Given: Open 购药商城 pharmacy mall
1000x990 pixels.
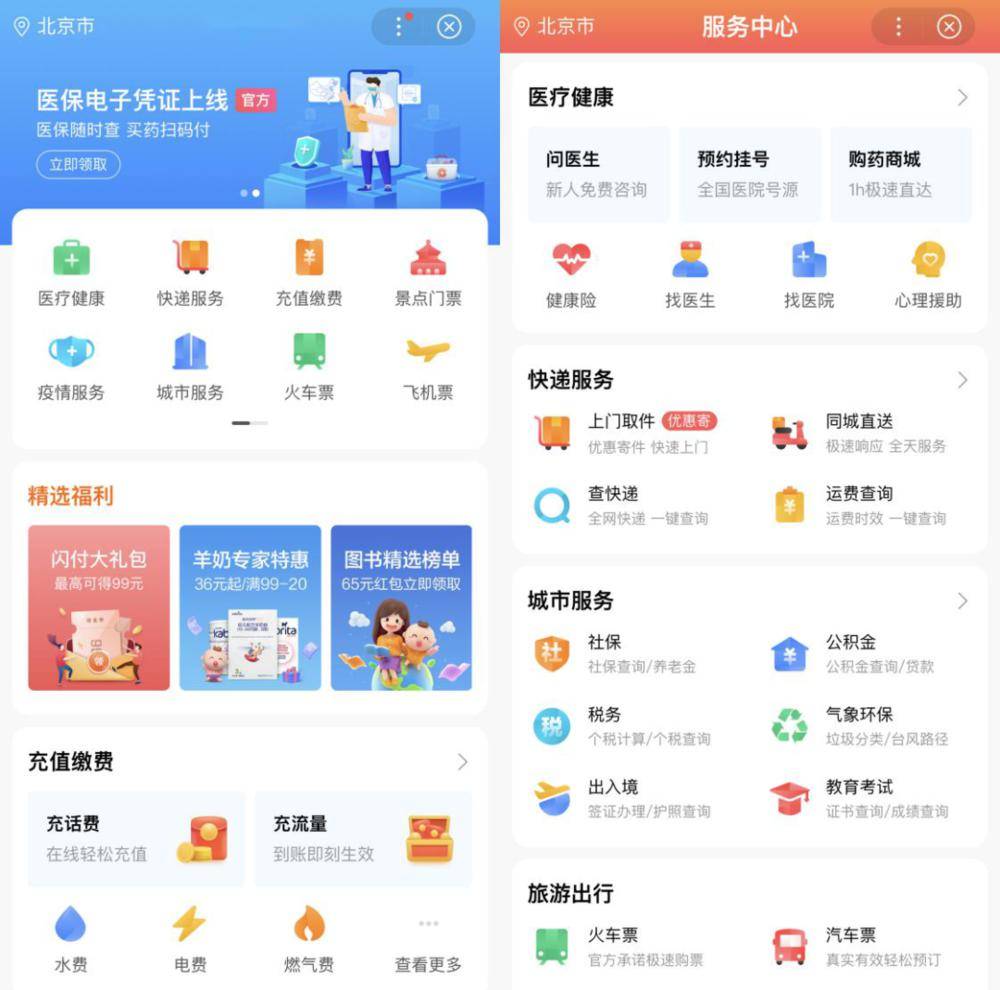Looking at the screenshot, I should tap(900, 173).
